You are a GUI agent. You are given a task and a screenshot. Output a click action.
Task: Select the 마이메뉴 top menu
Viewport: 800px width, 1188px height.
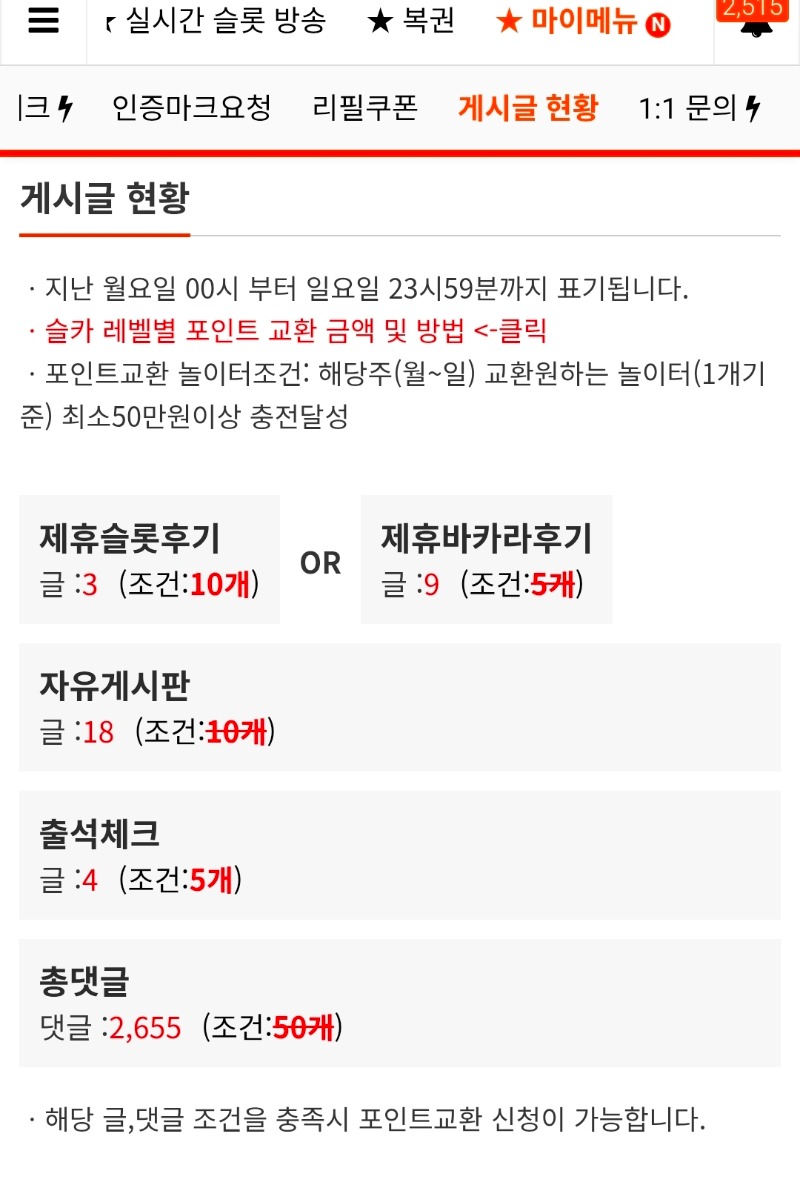(583, 23)
